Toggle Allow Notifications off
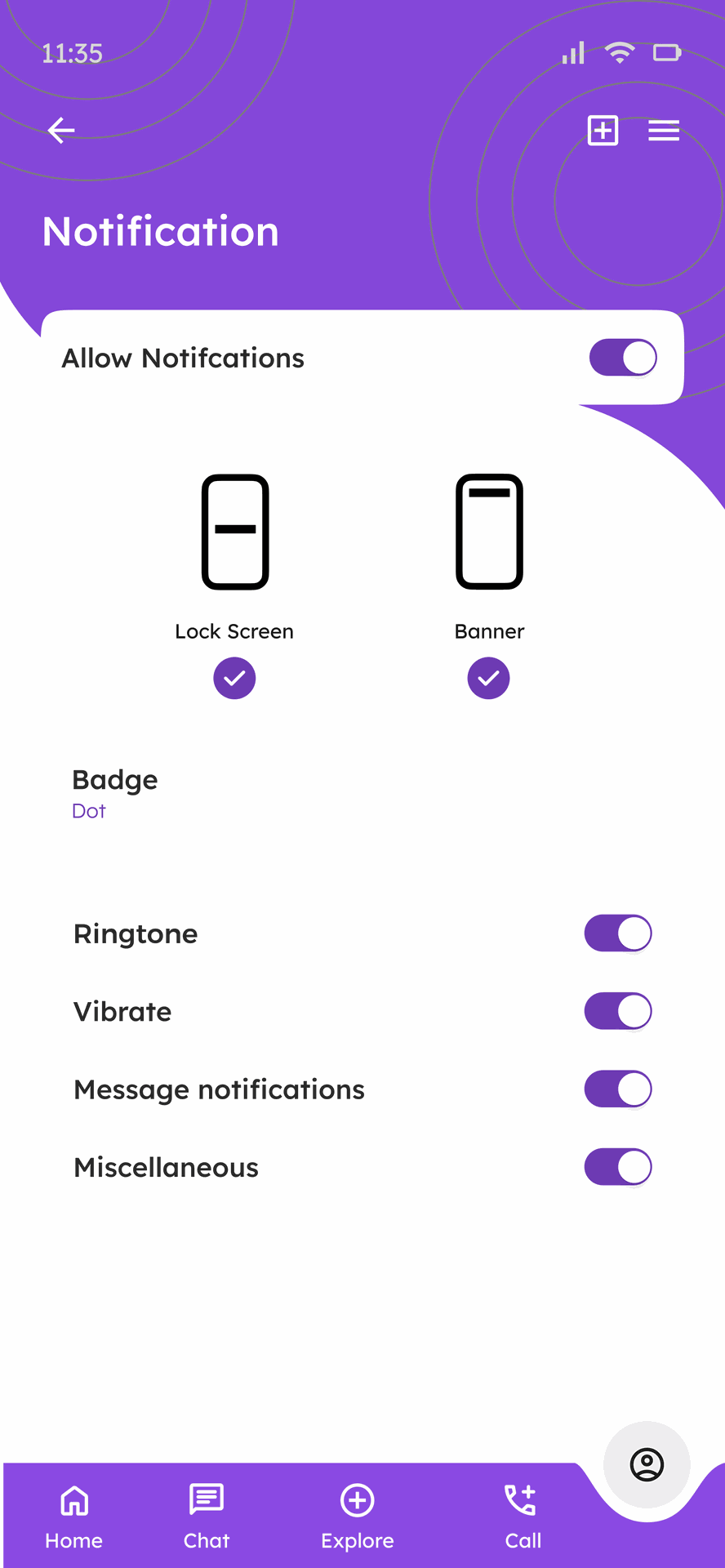The width and height of the screenshot is (725, 1568). click(x=623, y=358)
